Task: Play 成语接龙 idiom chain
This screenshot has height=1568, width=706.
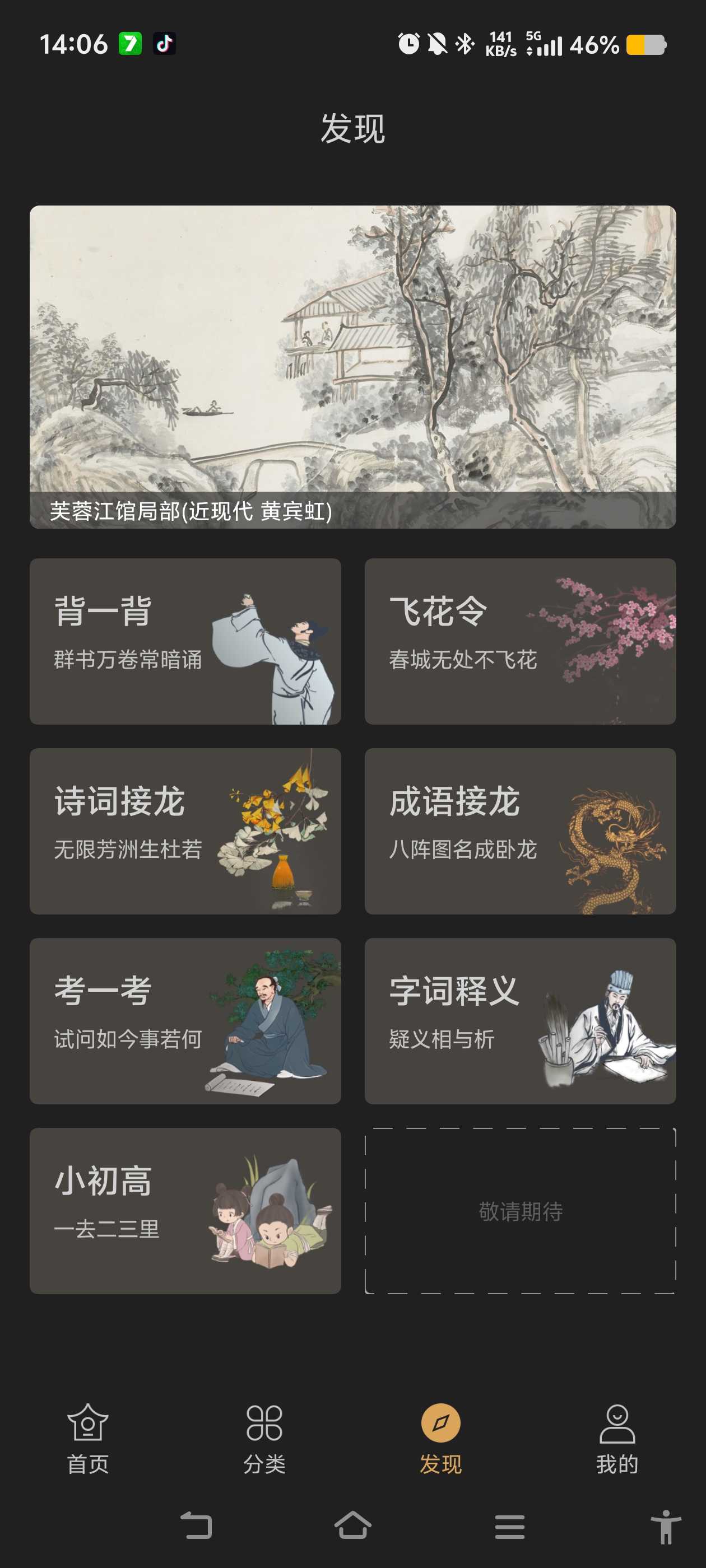Action: tap(520, 831)
